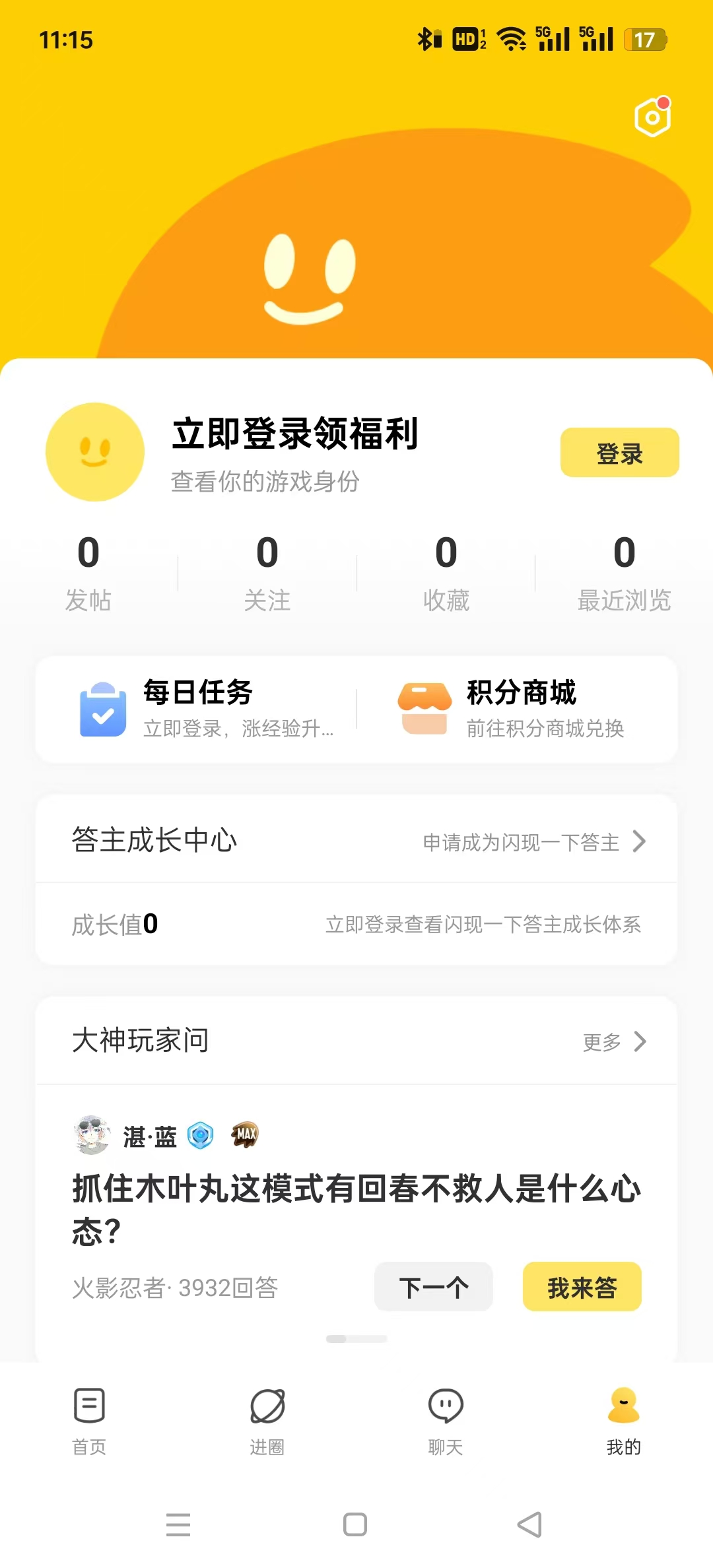The height and width of the screenshot is (1568, 713).
Task: Switch to the 聊天 chat tab
Action: point(446,1420)
